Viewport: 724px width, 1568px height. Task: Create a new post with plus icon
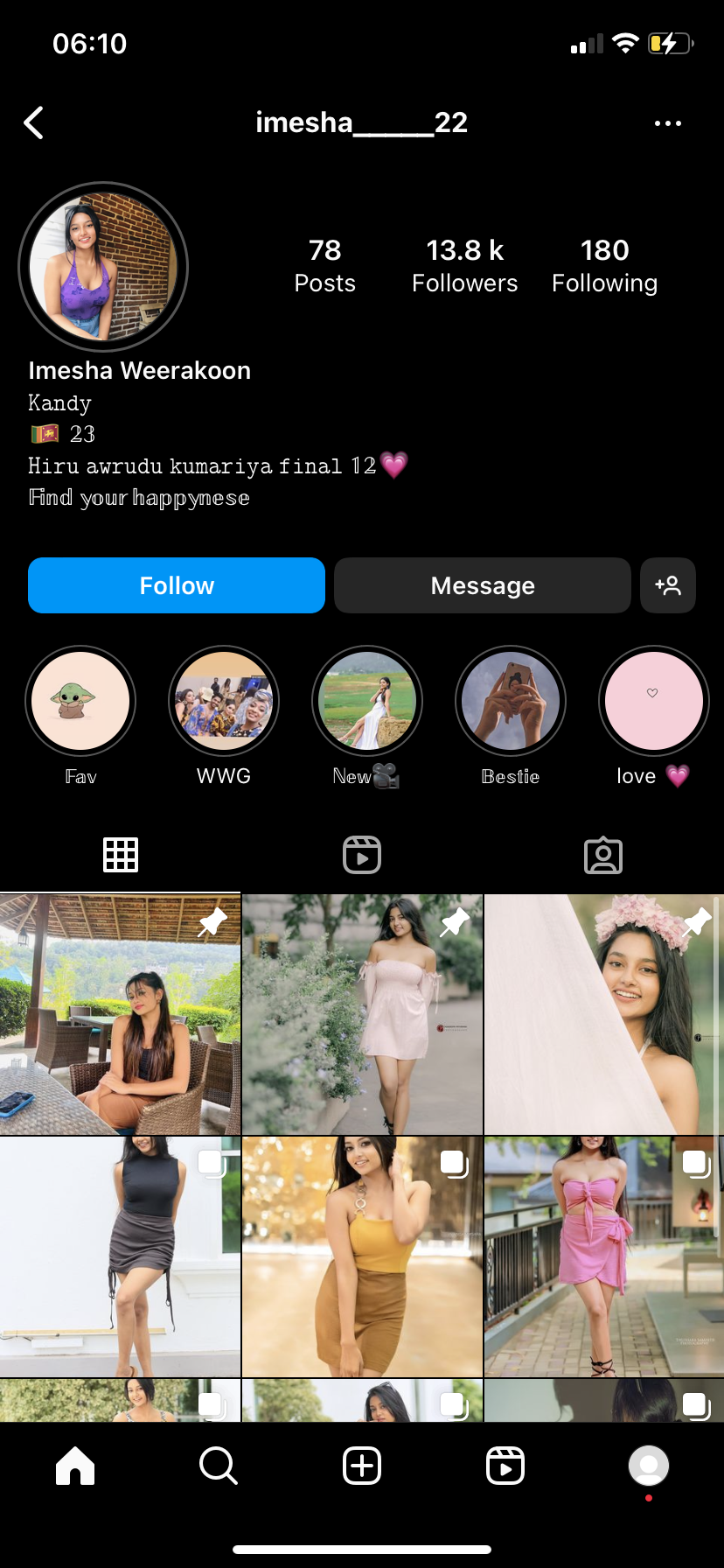pos(362,1465)
